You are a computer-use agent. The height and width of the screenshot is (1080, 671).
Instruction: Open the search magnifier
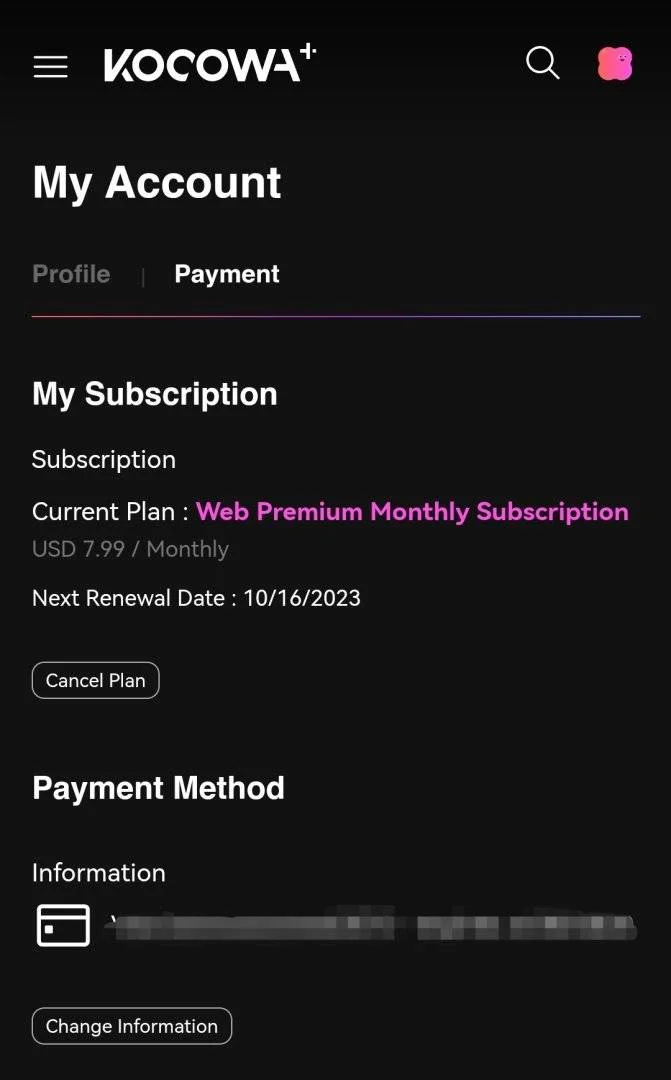click(543, 63)
